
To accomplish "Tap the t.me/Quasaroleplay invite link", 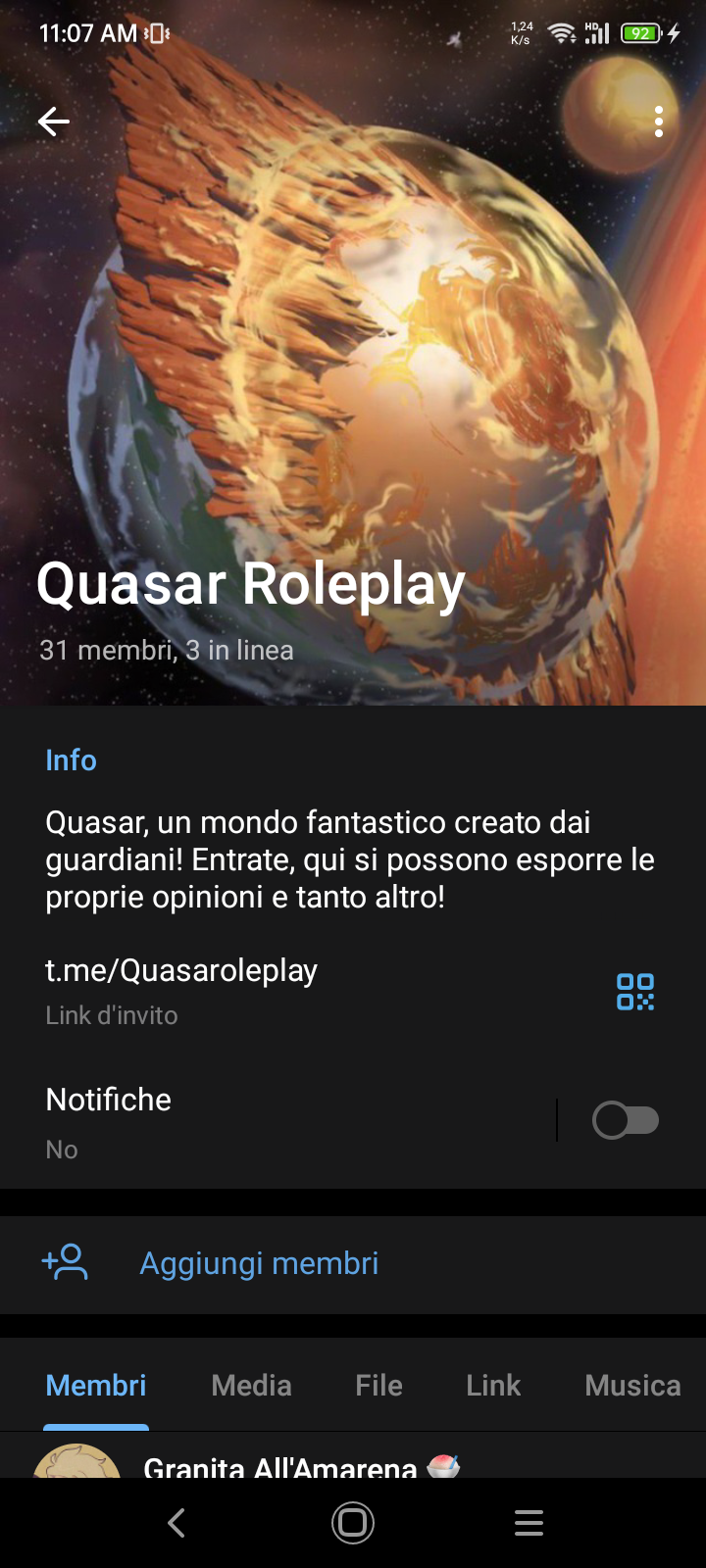I will [x=181, y=971].
